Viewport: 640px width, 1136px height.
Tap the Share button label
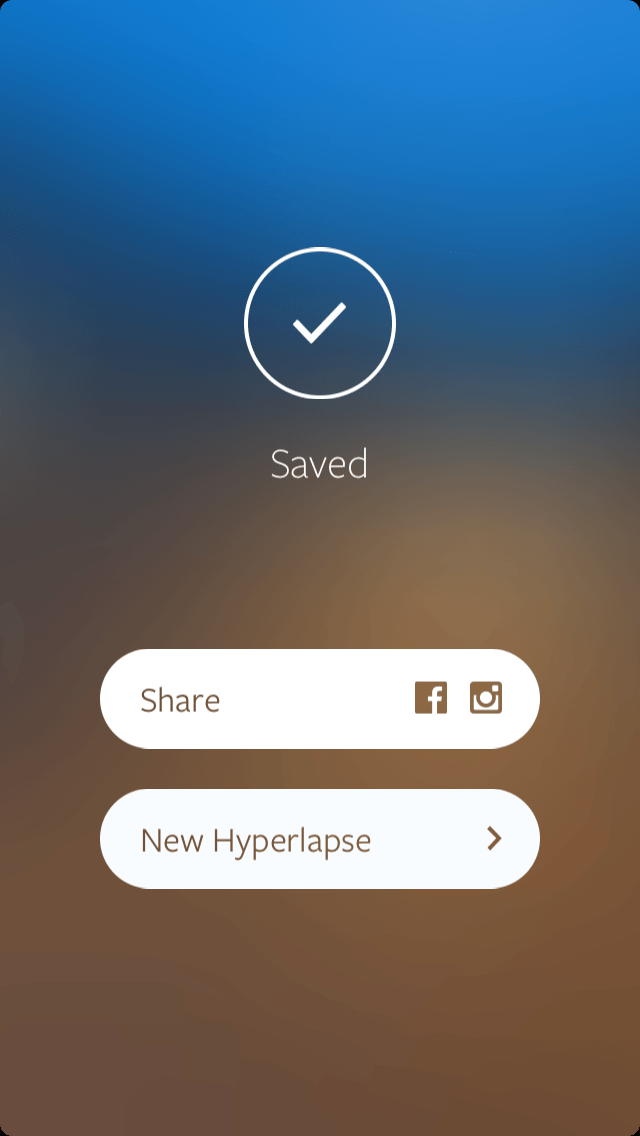(180, 700)
